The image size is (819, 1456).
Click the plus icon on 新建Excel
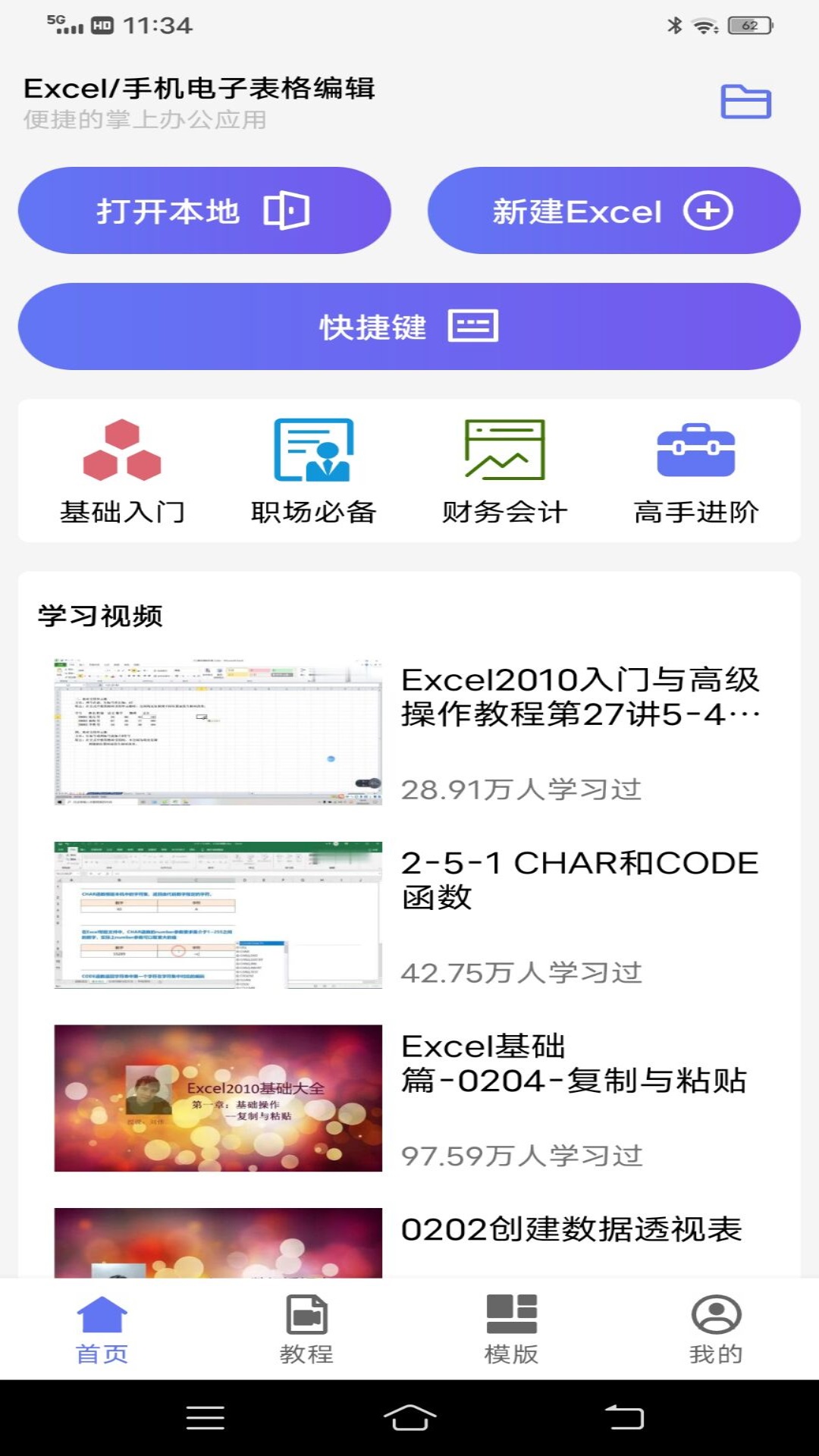(709, 210)
